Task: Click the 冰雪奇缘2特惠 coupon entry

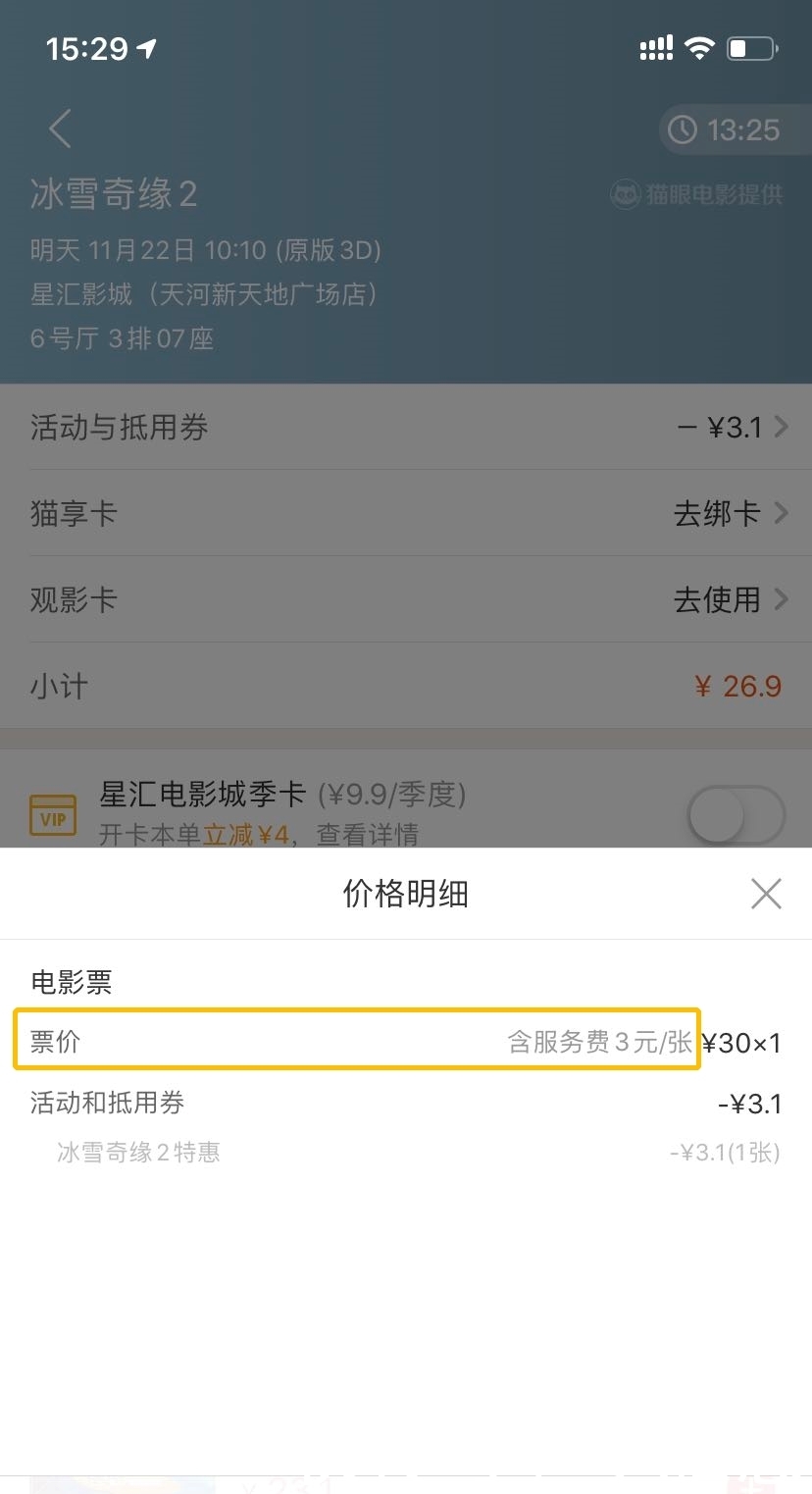Action: pos(136,1152)
